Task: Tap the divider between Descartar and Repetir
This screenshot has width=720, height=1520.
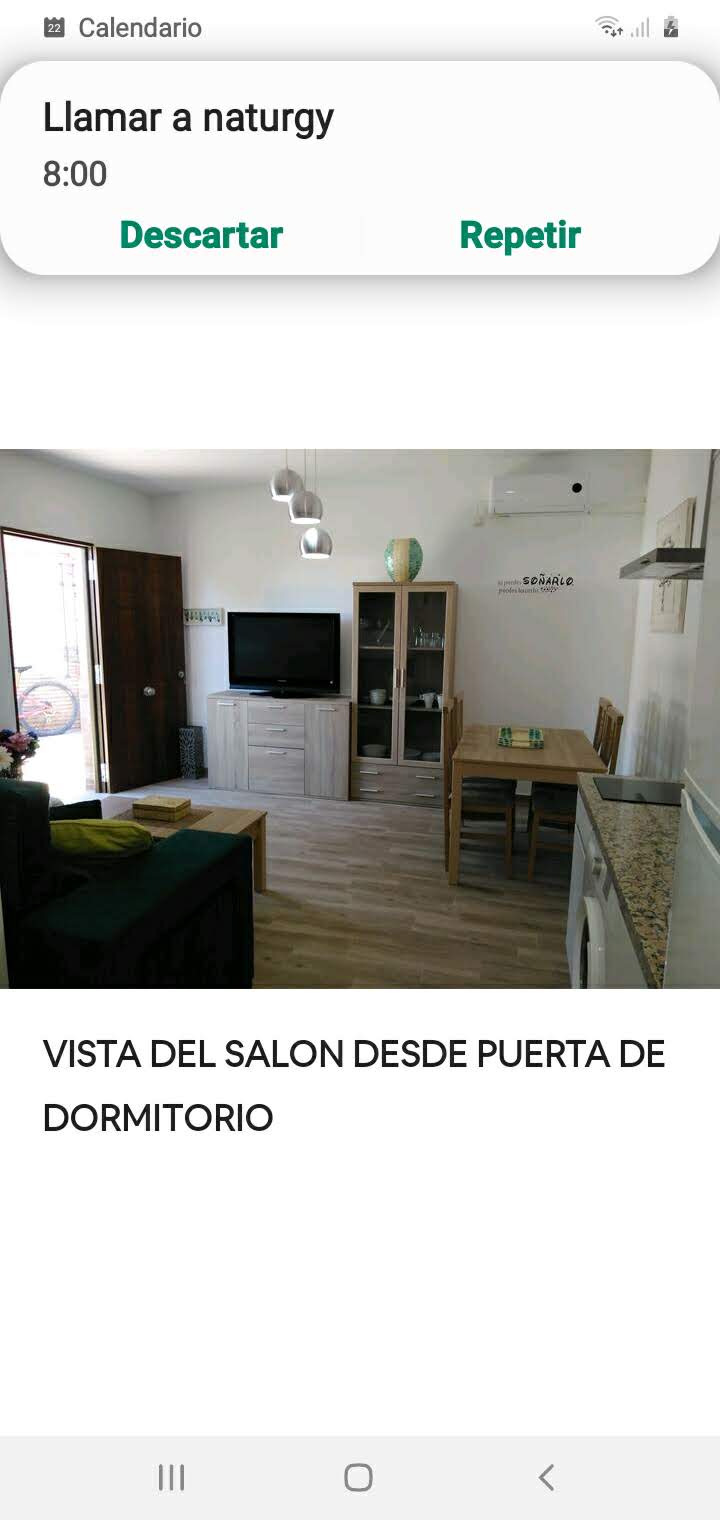Action: 361,235
